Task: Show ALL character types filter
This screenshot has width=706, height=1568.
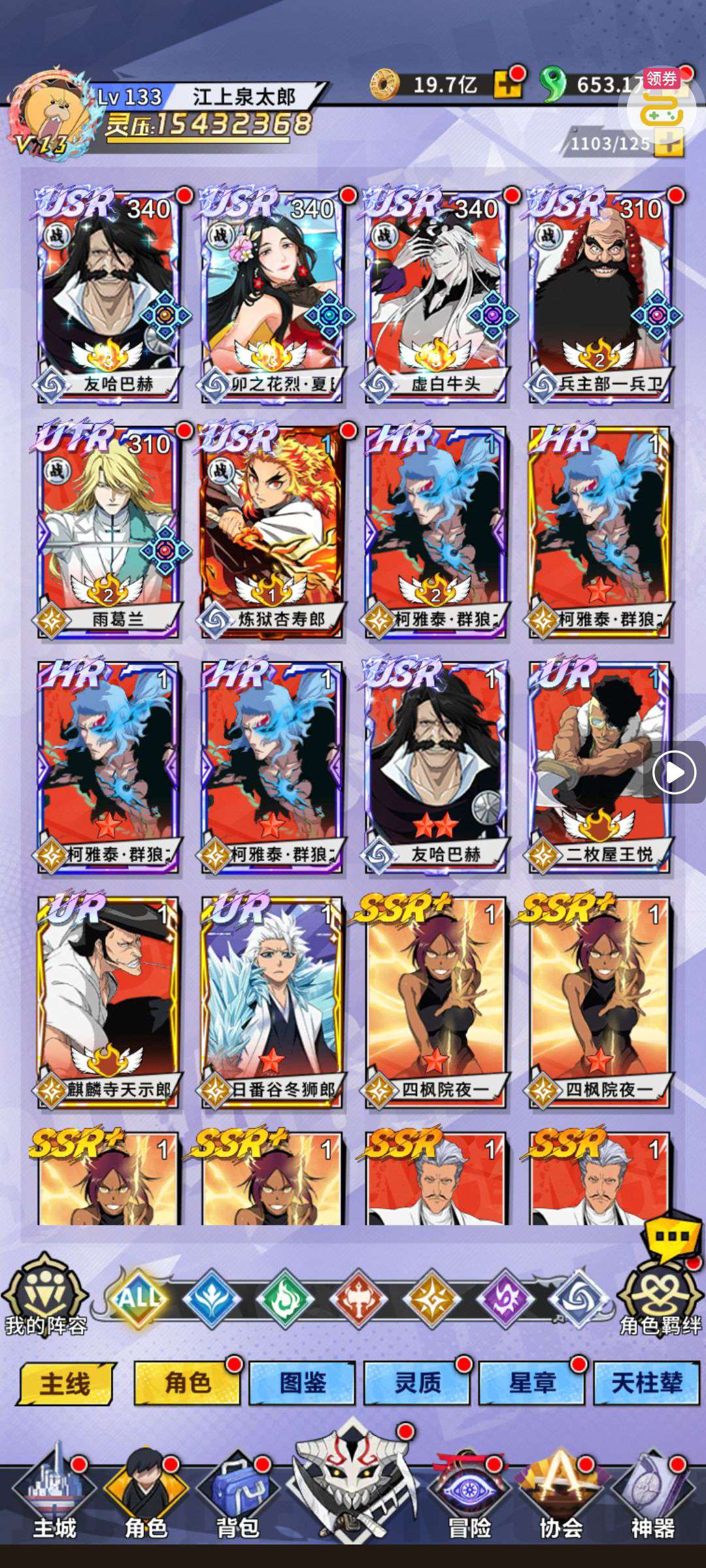Action: tap(138, 1297)
